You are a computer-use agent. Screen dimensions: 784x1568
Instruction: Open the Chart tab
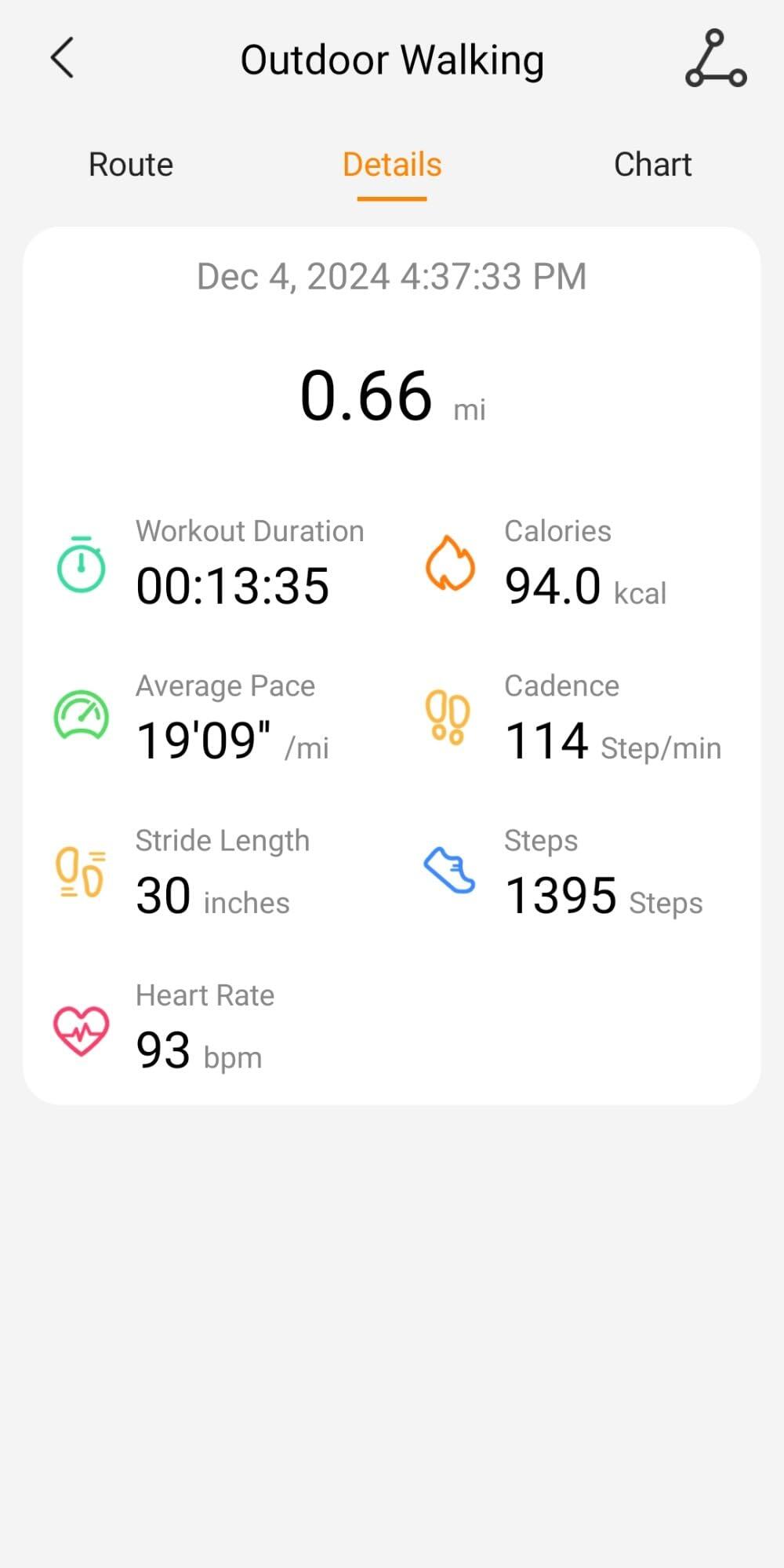[x=652, y=165]
